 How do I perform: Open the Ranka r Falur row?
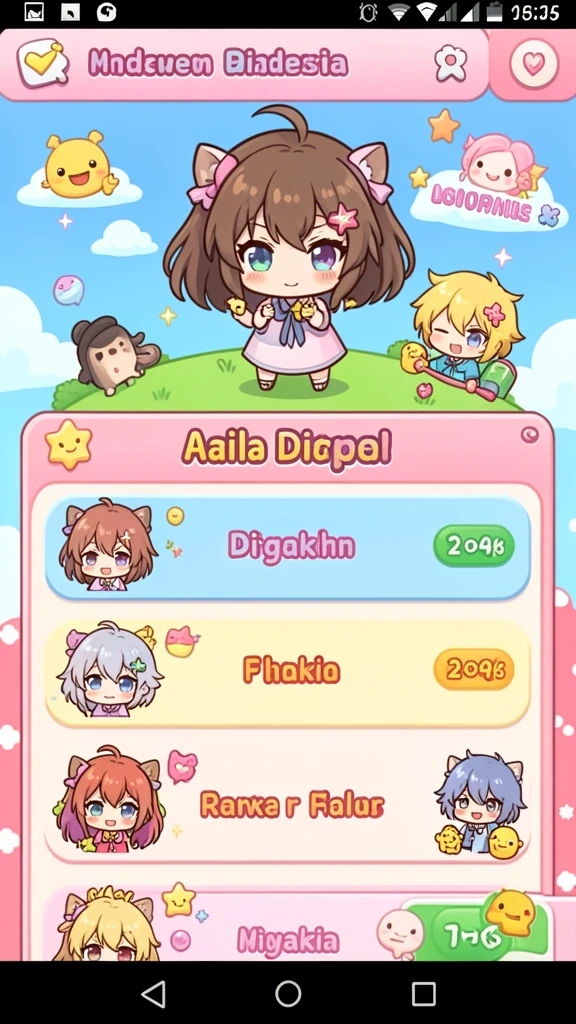pos(287,805)
